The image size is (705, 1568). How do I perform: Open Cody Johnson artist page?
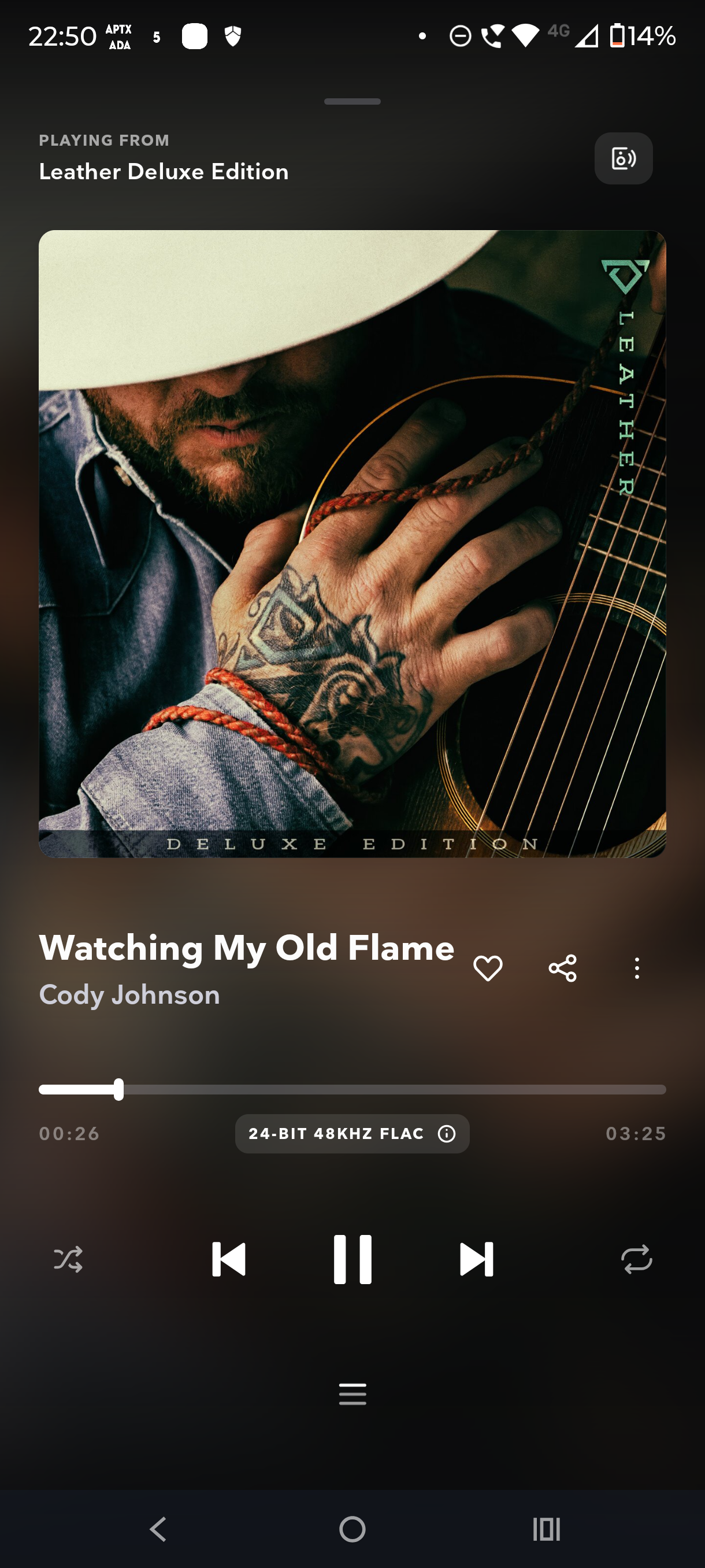pyautogui.click(x=129, y=994)
